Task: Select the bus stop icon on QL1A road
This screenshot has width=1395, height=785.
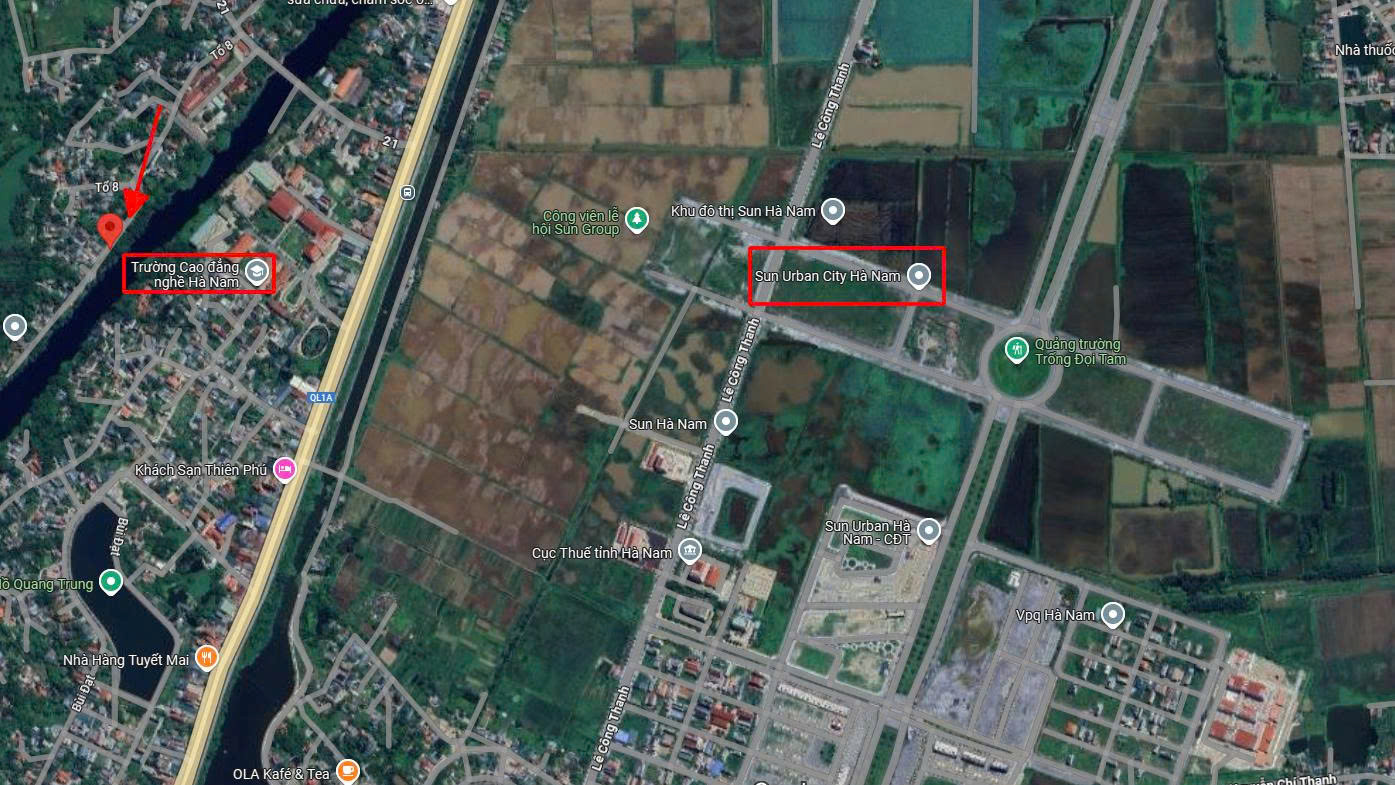Action: (407, 192)
